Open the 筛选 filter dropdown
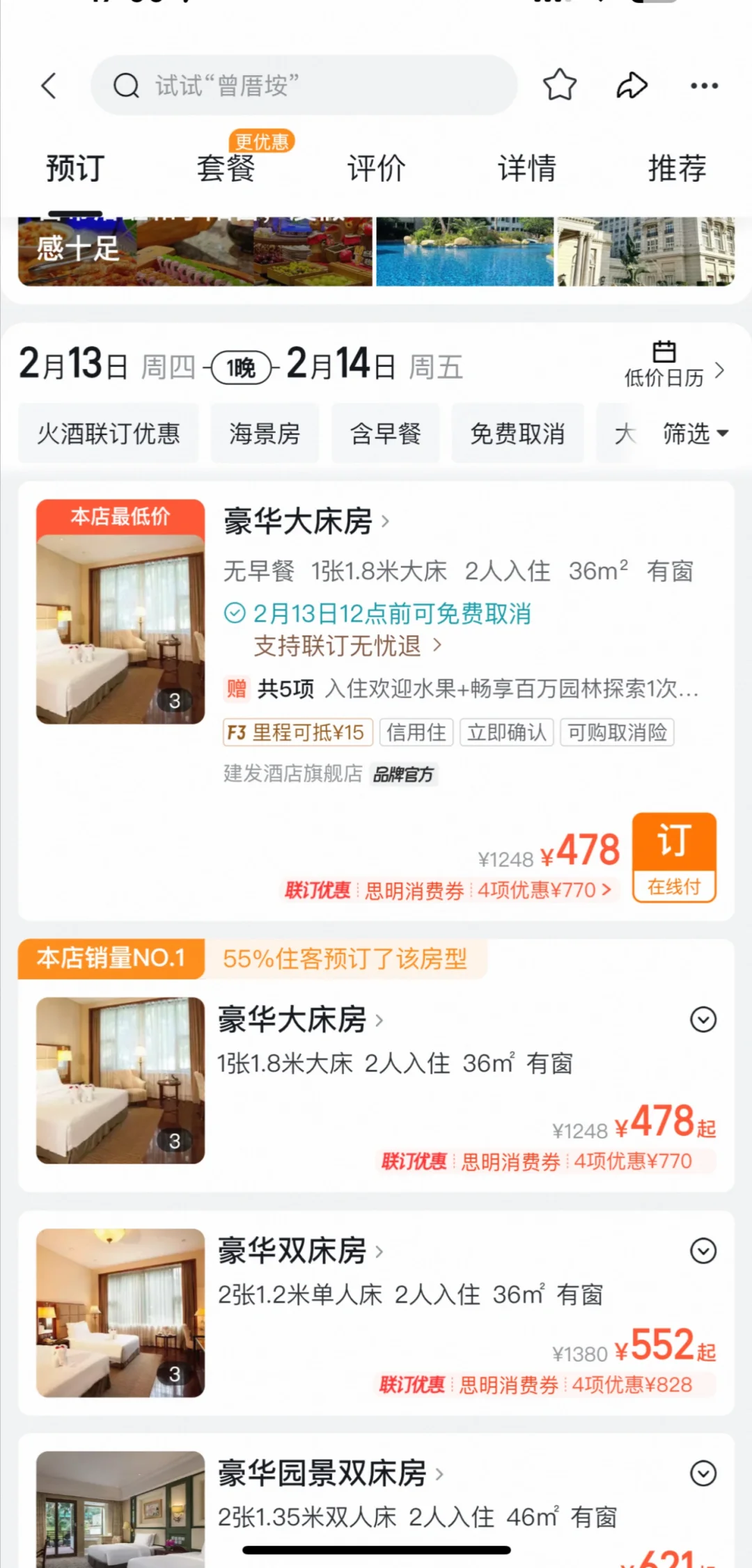 [x=695, y=434]
